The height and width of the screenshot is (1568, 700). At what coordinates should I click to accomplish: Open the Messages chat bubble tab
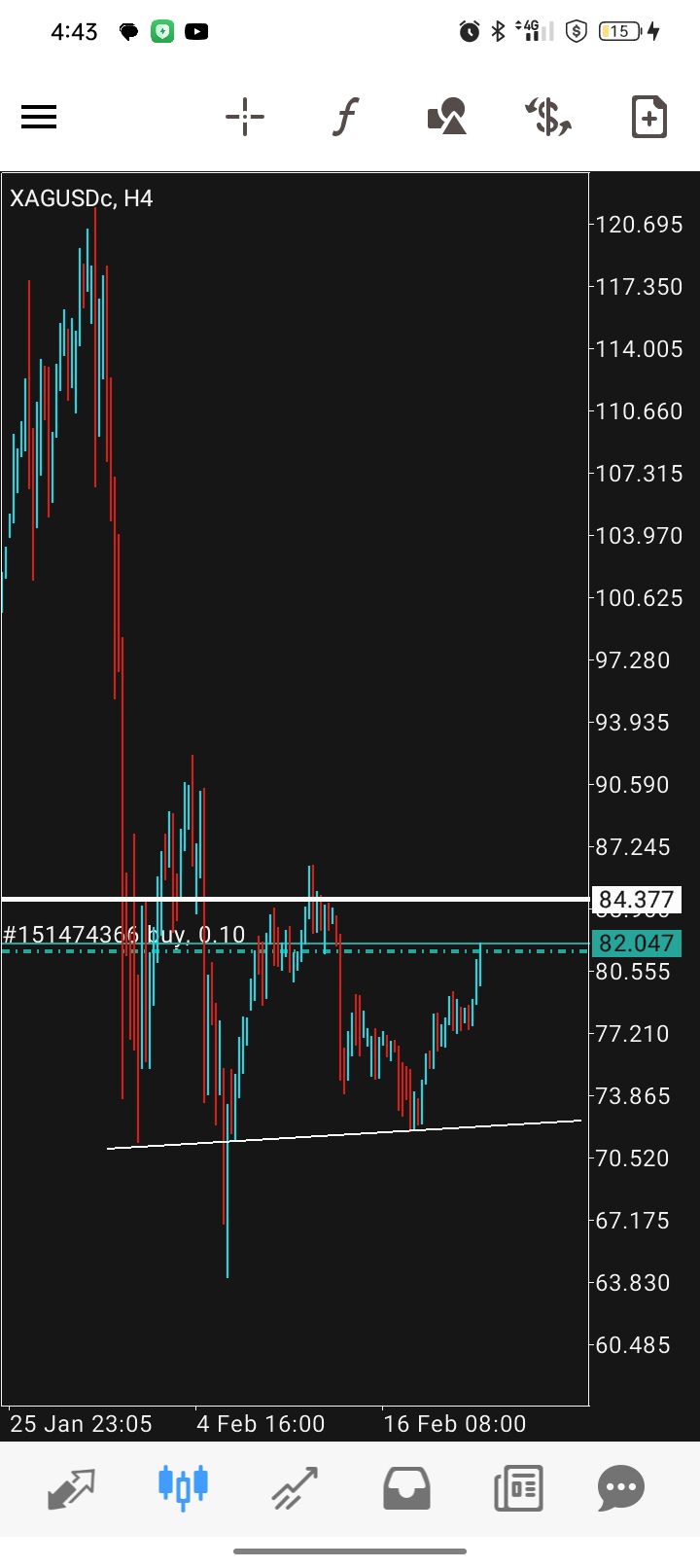click(x=621, y=1487)
